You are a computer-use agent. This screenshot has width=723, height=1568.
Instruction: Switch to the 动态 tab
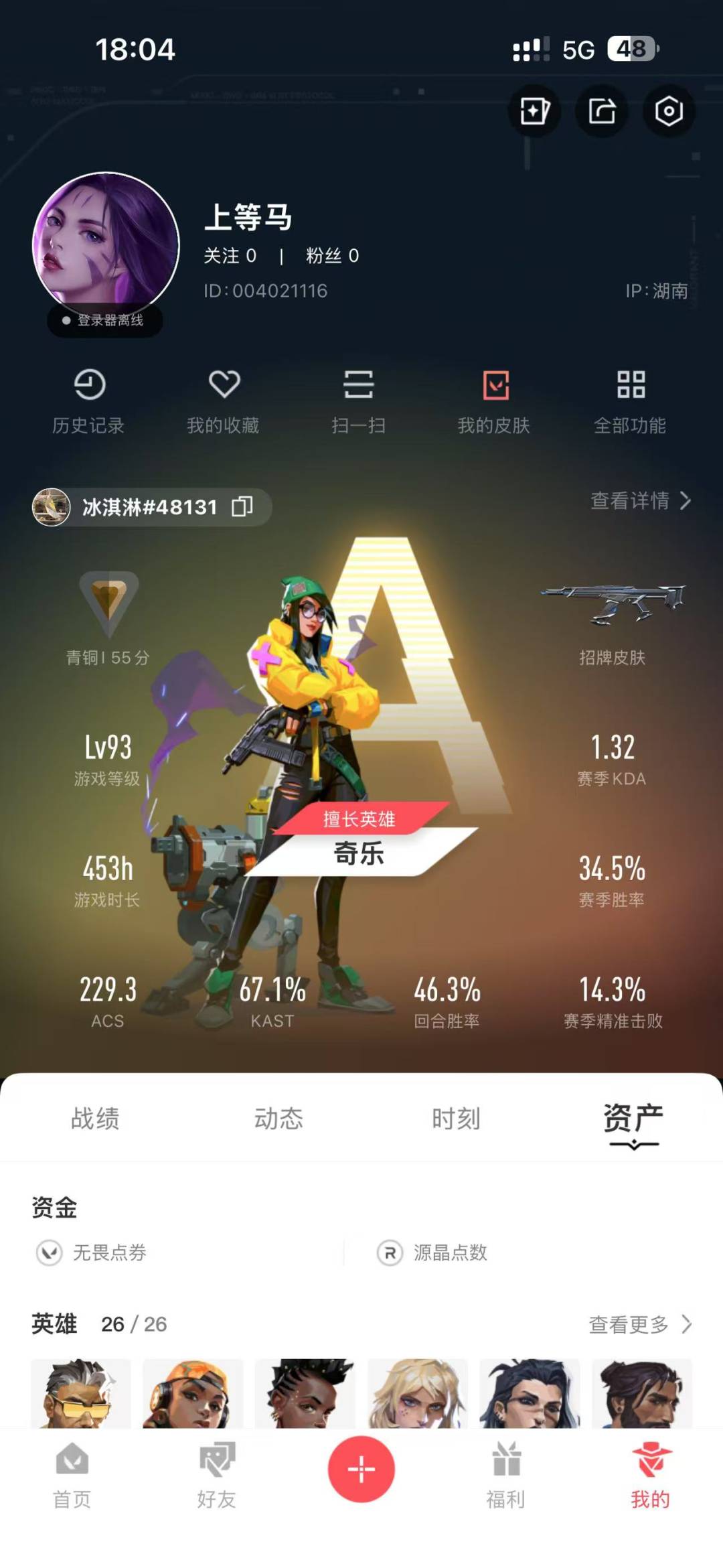pos(278,1119)
